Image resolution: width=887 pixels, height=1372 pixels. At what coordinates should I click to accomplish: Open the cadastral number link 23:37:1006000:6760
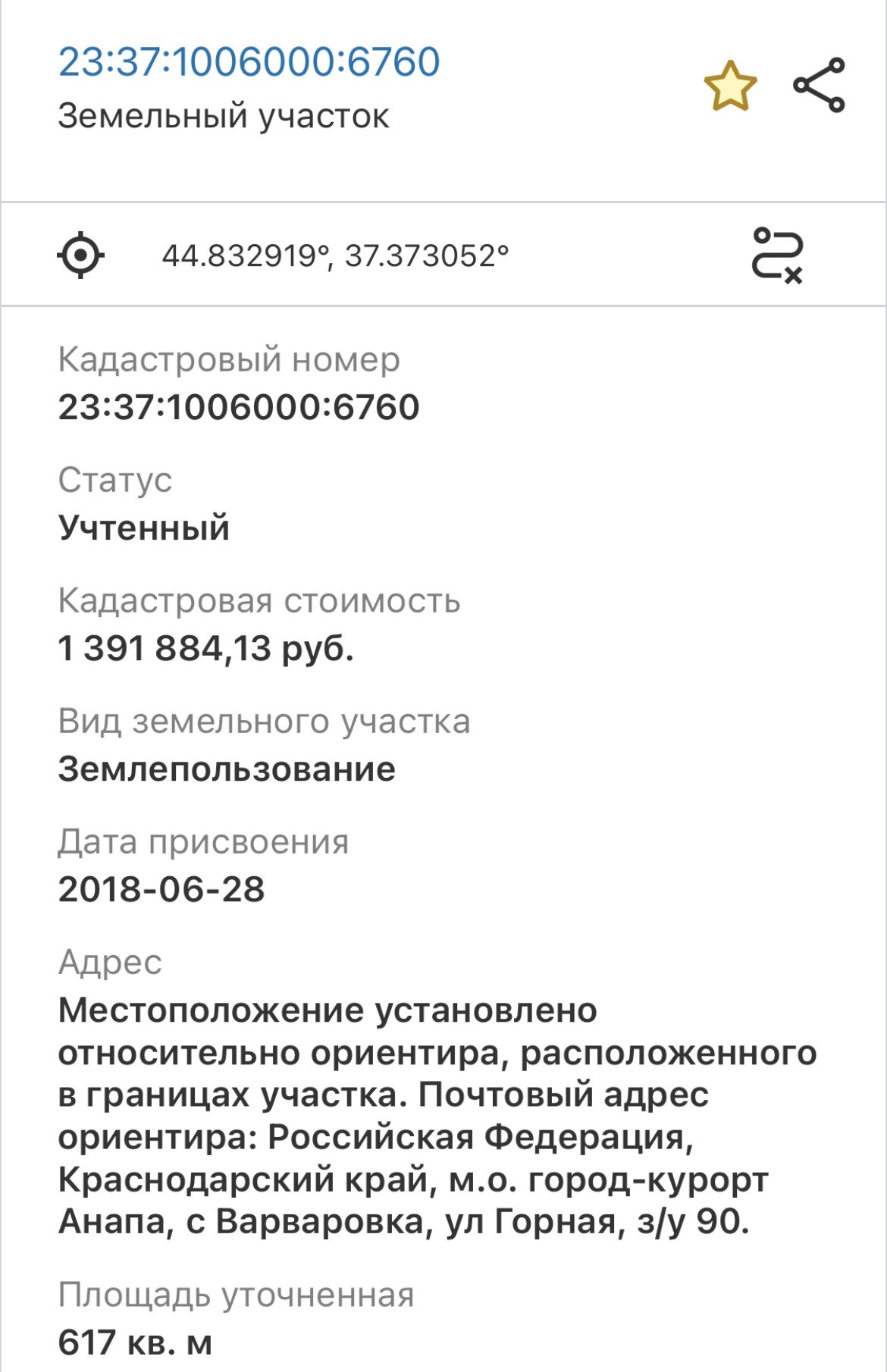(249, 62)
